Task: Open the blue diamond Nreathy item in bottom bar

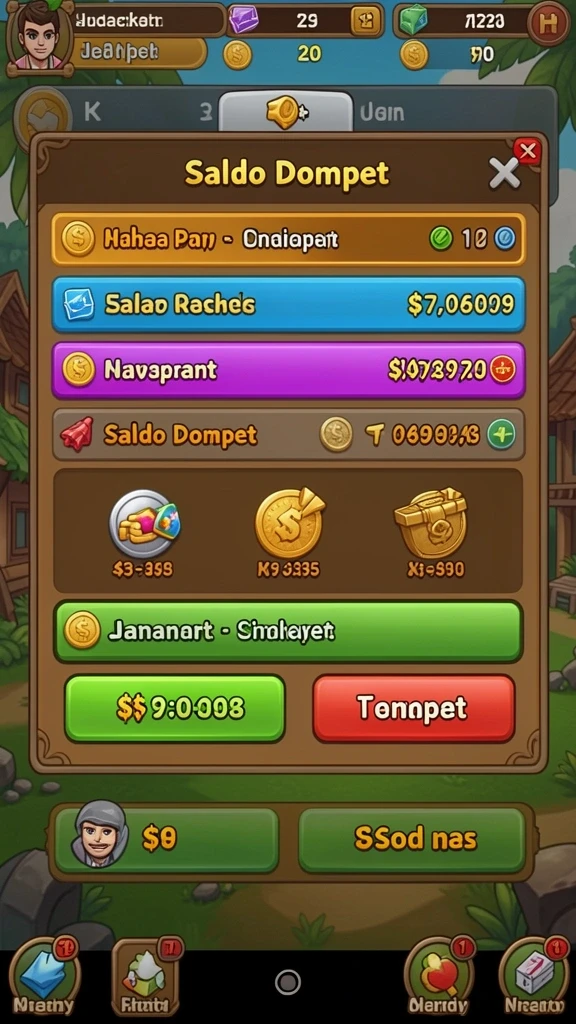Action: tap(44, 976)
